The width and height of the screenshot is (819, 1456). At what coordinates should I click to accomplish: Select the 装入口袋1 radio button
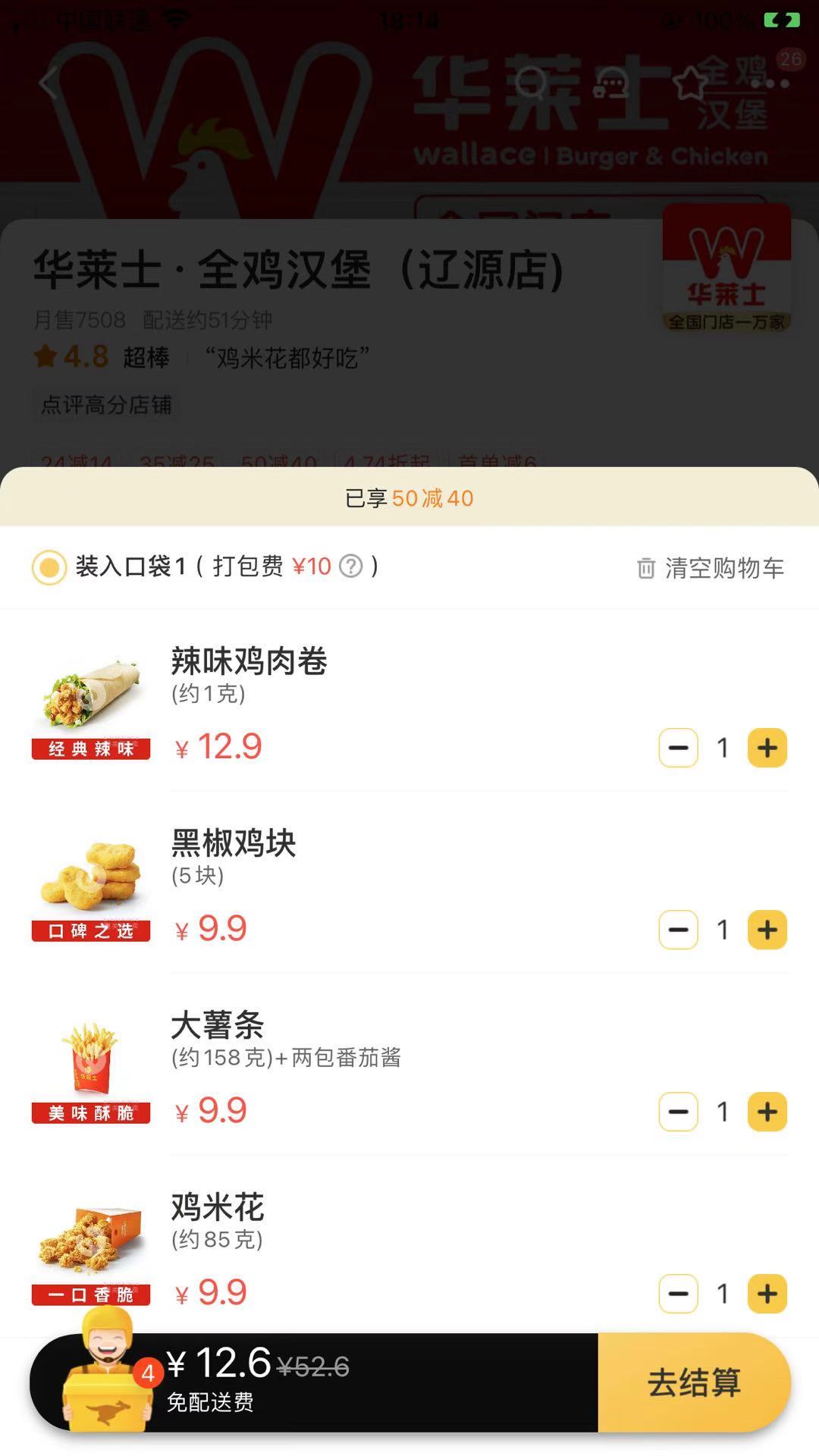pos(49,567)
